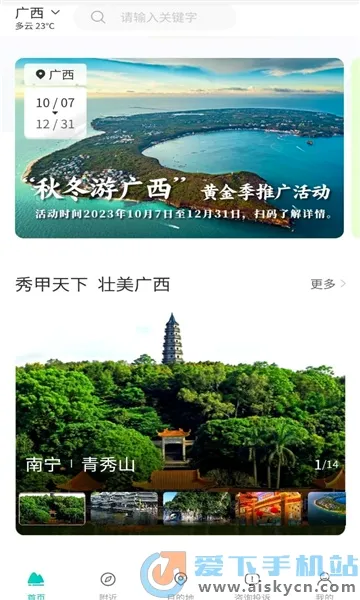Open the 我的 profile tab
The width and height of the screenshot is (360, 600).
point(324,585)
